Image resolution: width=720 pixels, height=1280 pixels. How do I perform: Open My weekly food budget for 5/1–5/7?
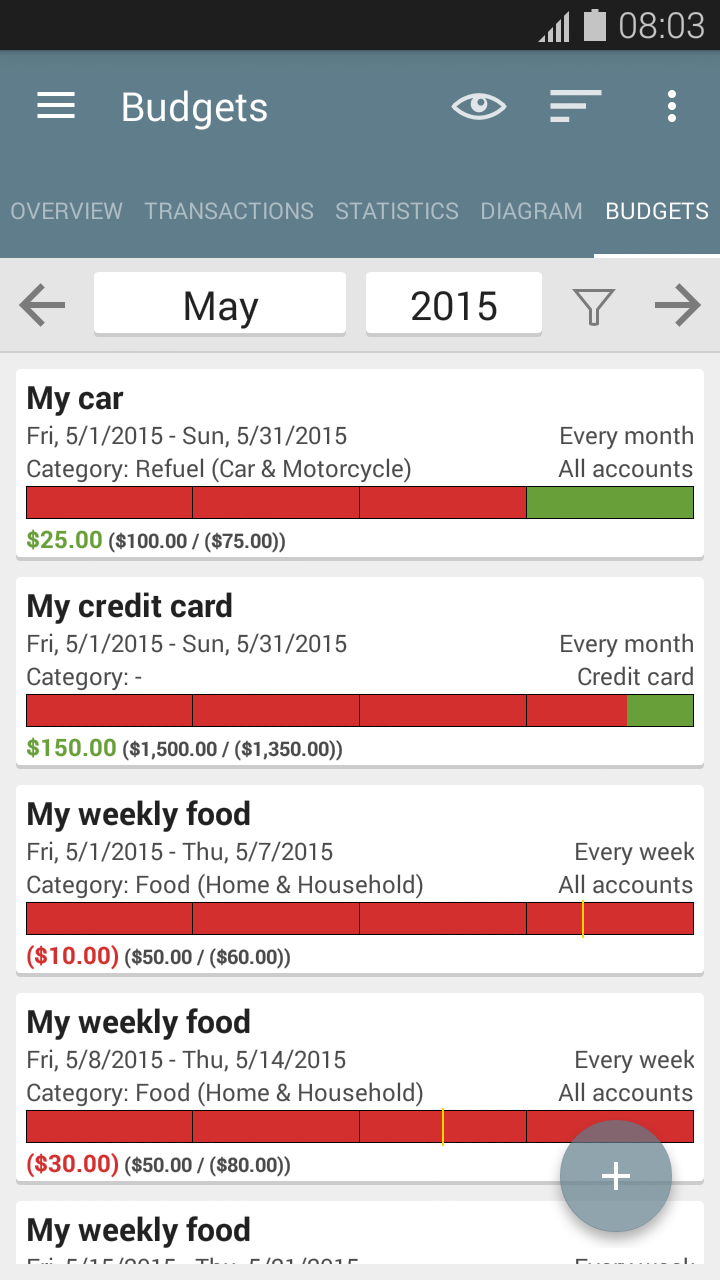[360, 879]
